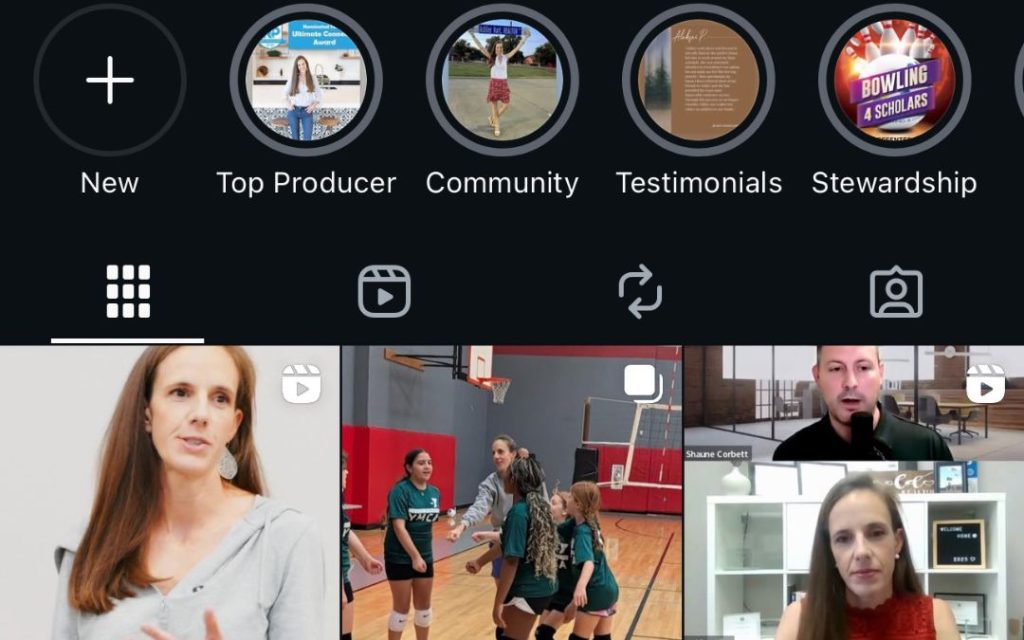Open the volleyball team carousel post

click(511, 493)
